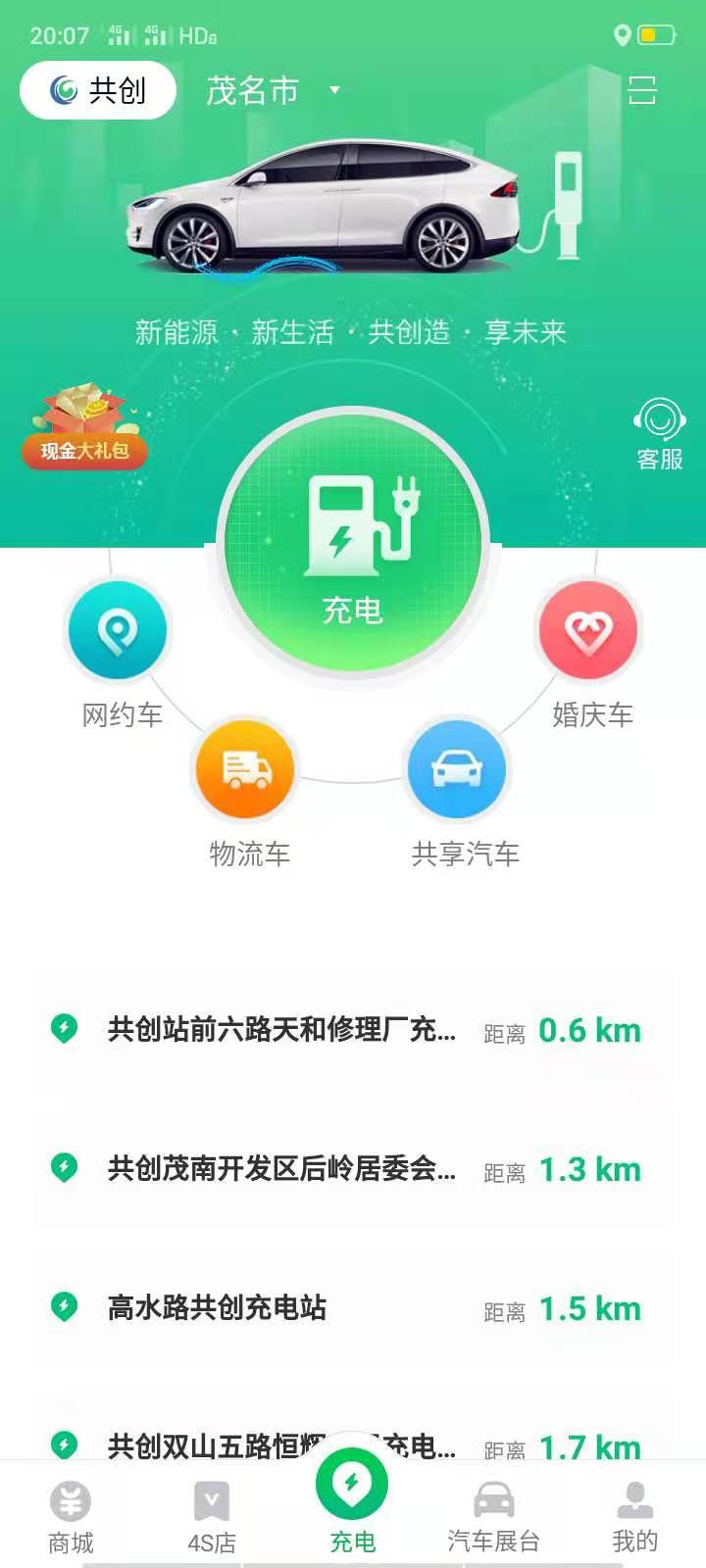Switch to the 商城 mall tab
This screenshot has height=1568, width=706.
(x=68, y=1514)
